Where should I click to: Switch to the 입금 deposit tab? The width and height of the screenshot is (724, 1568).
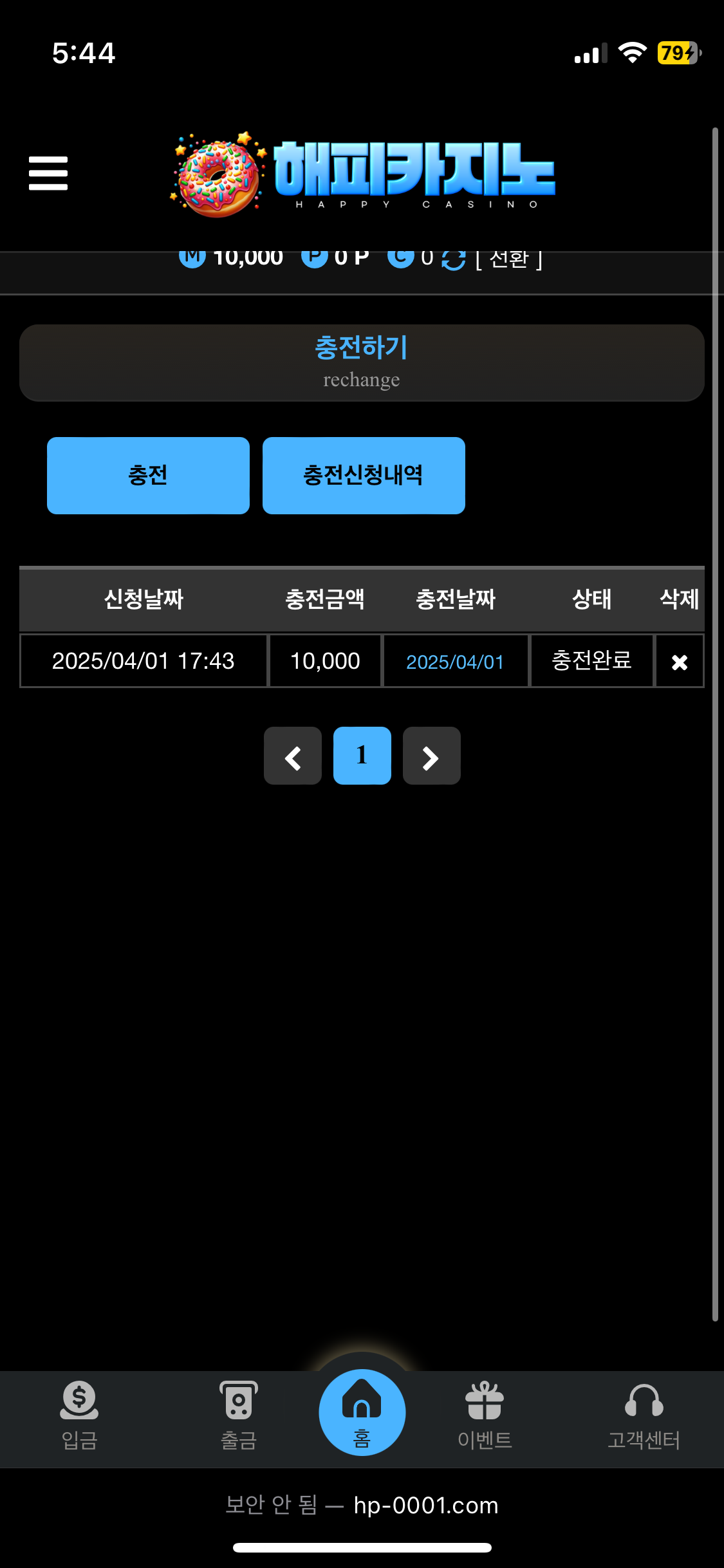79,1415
